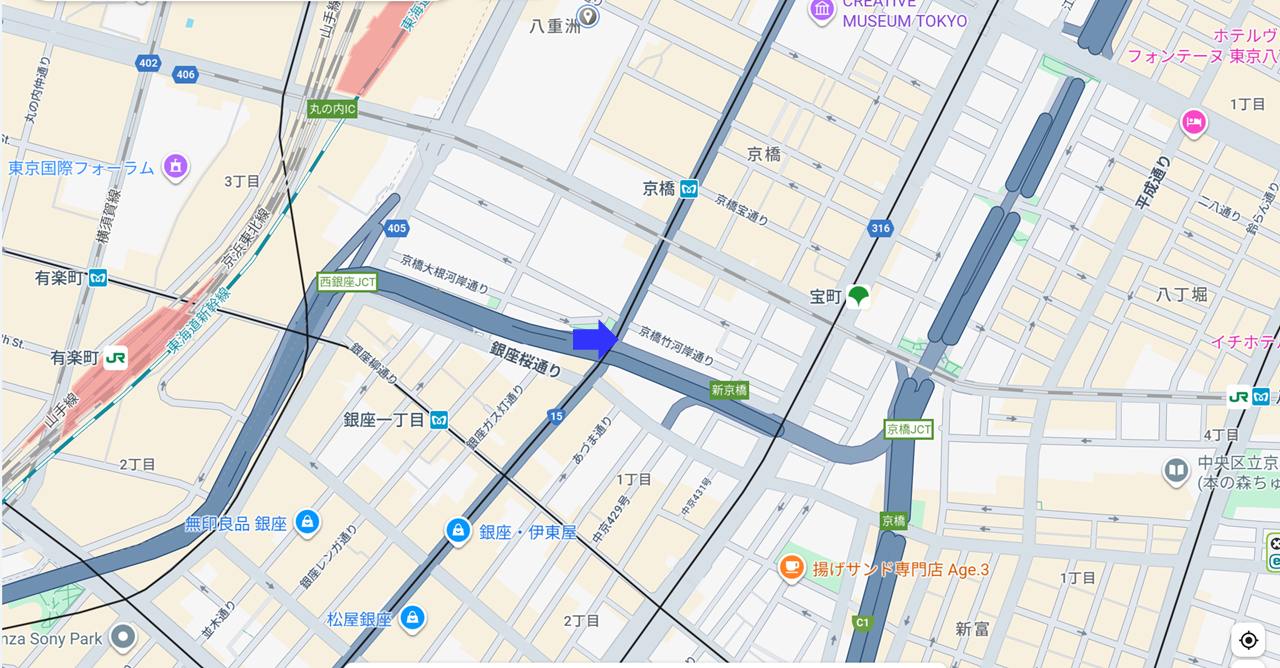Center the map on my location

(1248, 640)
